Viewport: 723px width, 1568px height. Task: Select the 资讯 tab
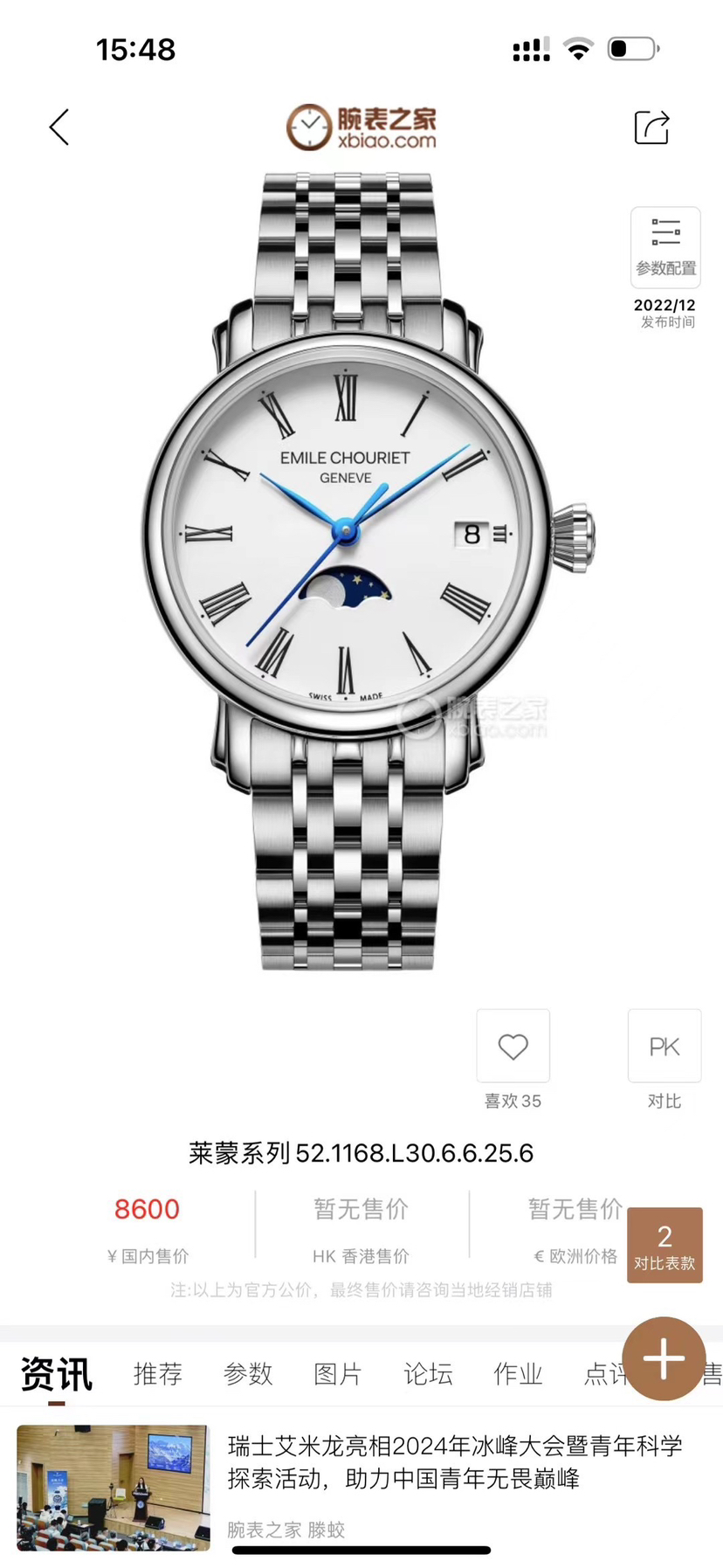coord(57,1374)
